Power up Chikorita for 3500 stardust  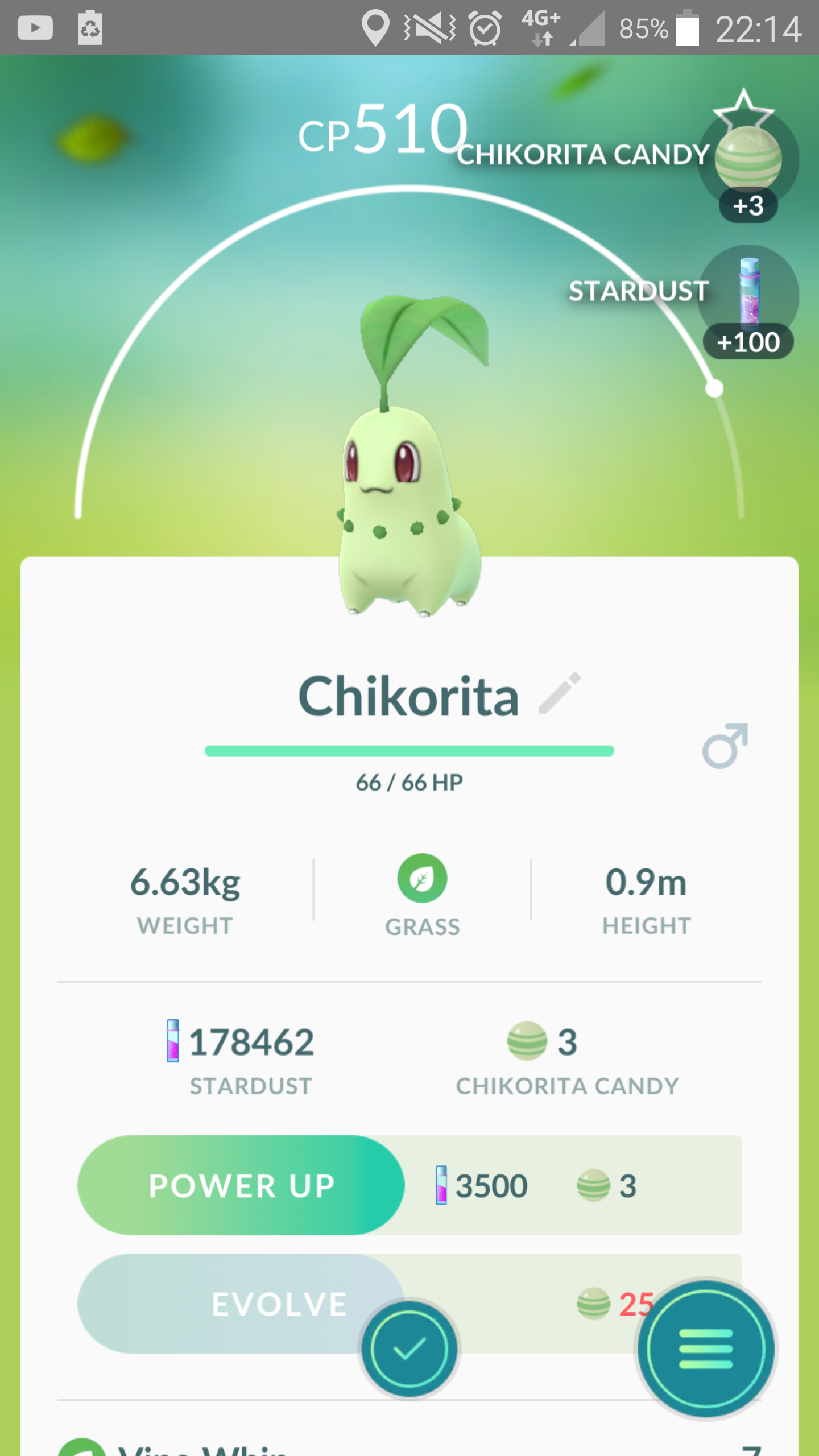pyautogui.click(x=241, y=1186)
